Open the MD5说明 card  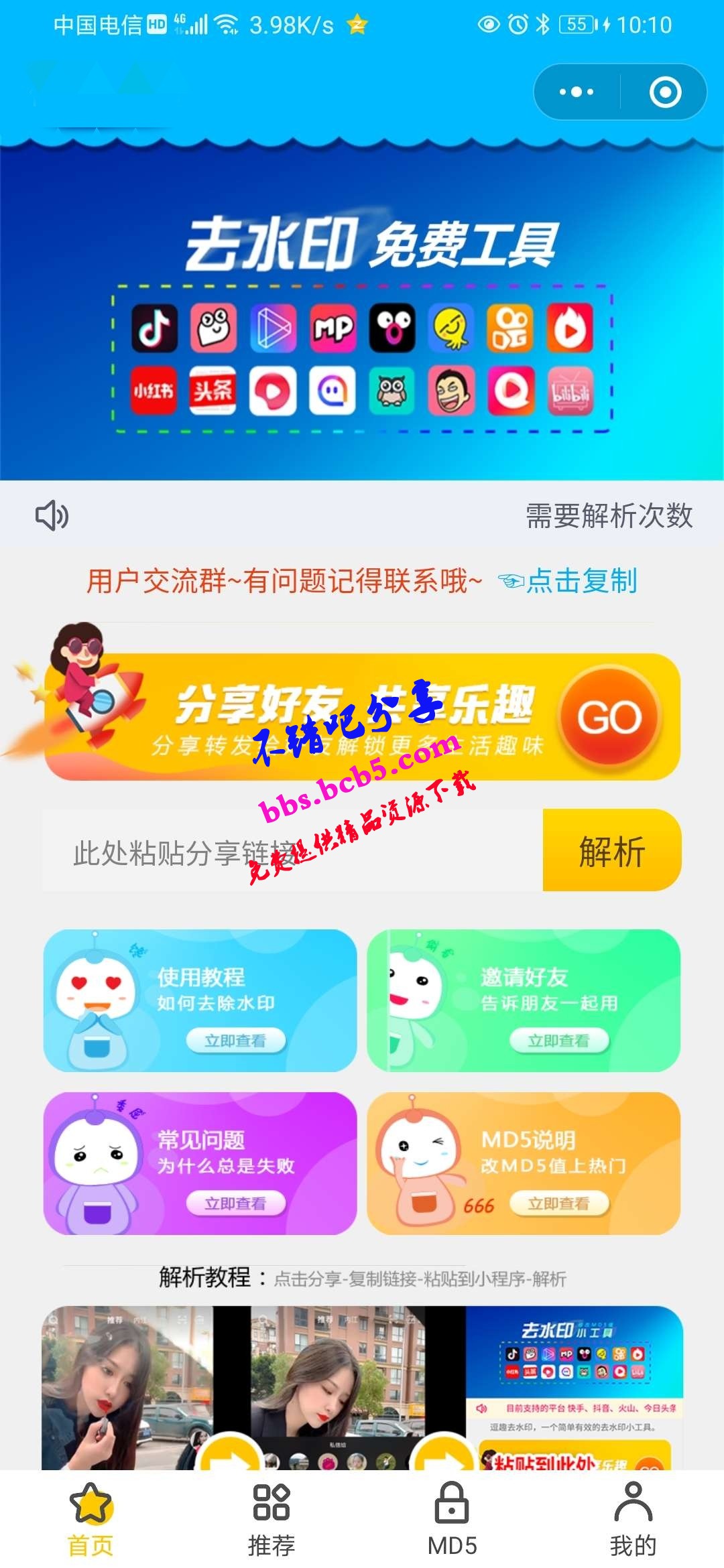pyautogui.click(x=524, y=1164)
